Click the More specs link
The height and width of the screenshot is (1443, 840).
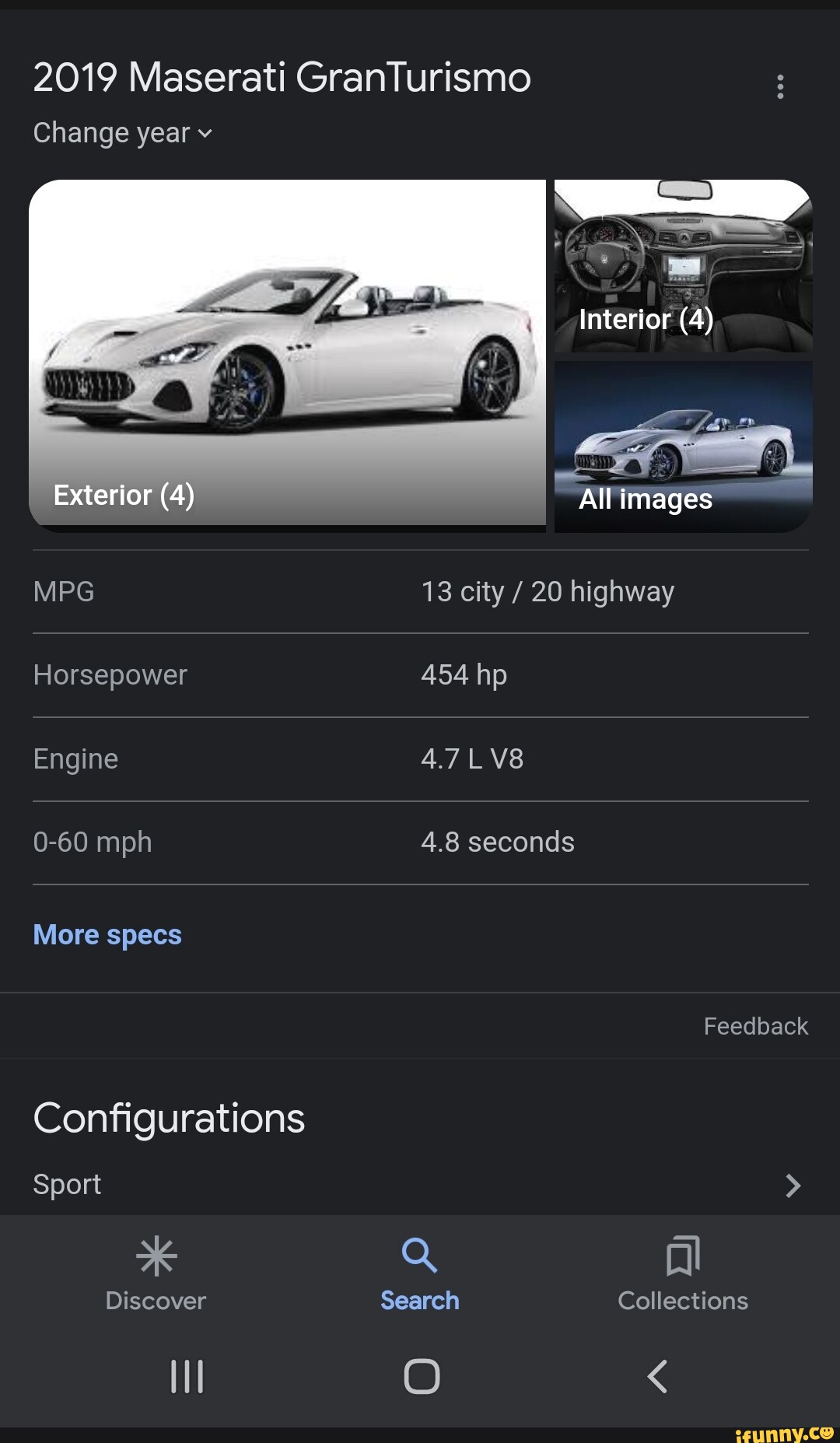[x=107, y=934]
